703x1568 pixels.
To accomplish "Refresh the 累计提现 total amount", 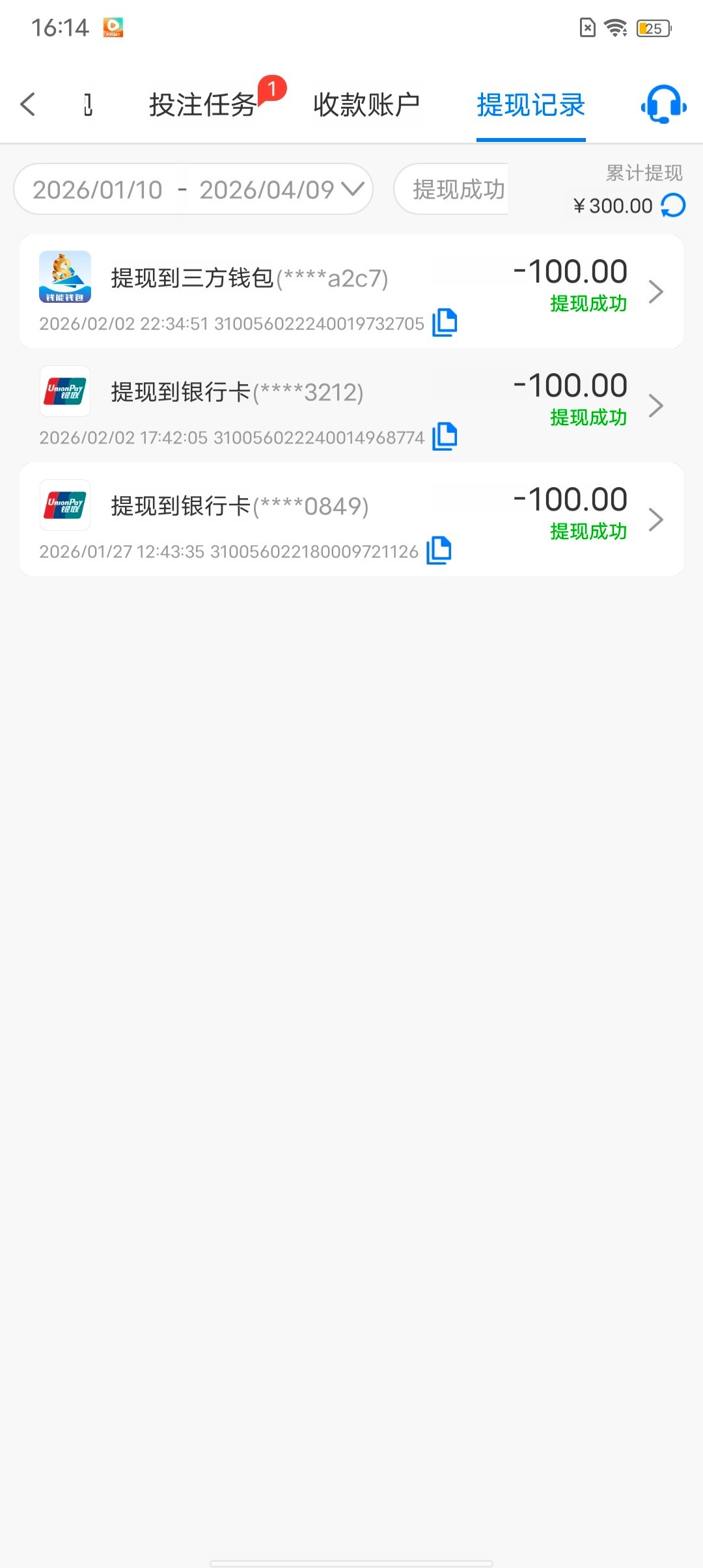I will click(x=673, y=206).
